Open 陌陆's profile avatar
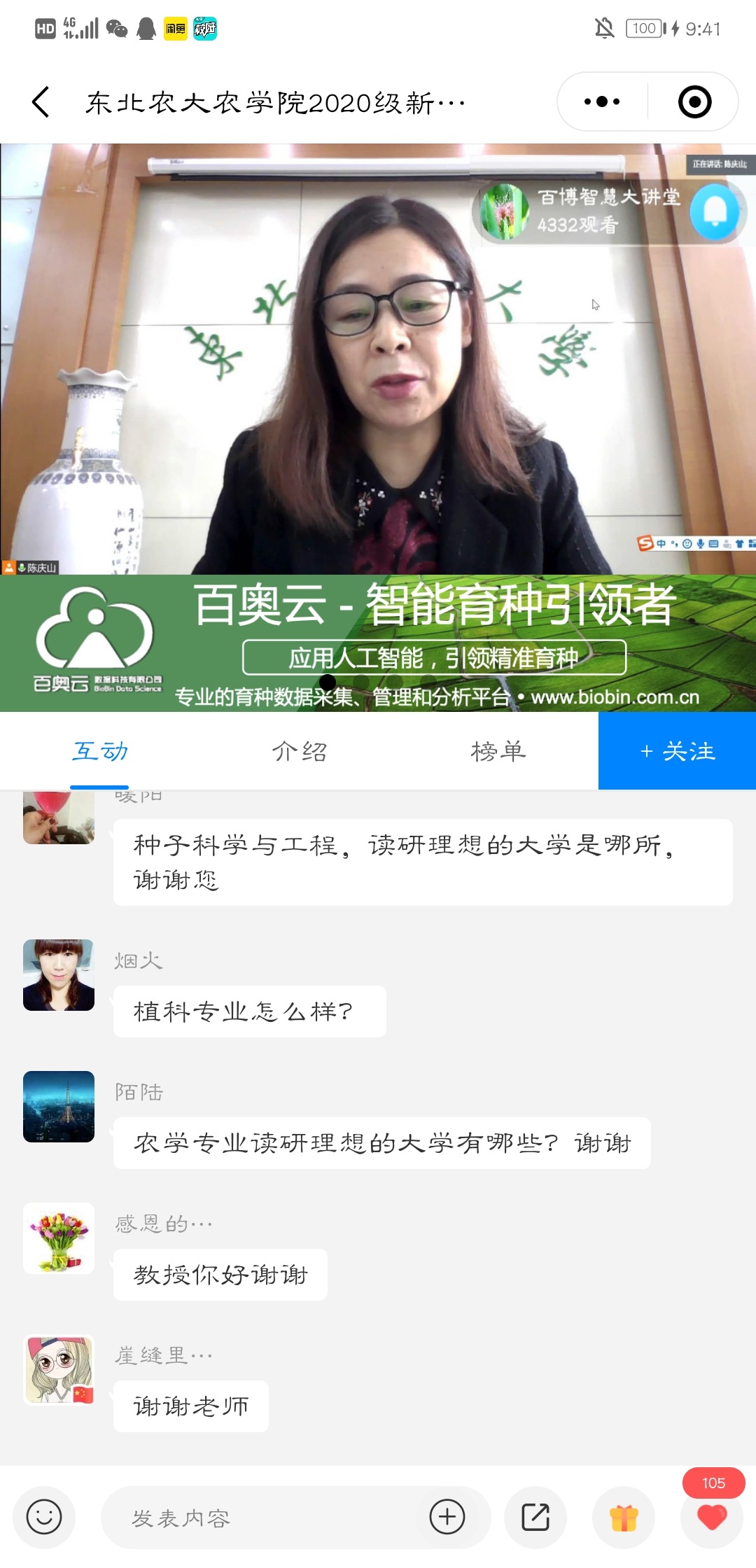The image size is (756, 1568). click(59, 1107)
